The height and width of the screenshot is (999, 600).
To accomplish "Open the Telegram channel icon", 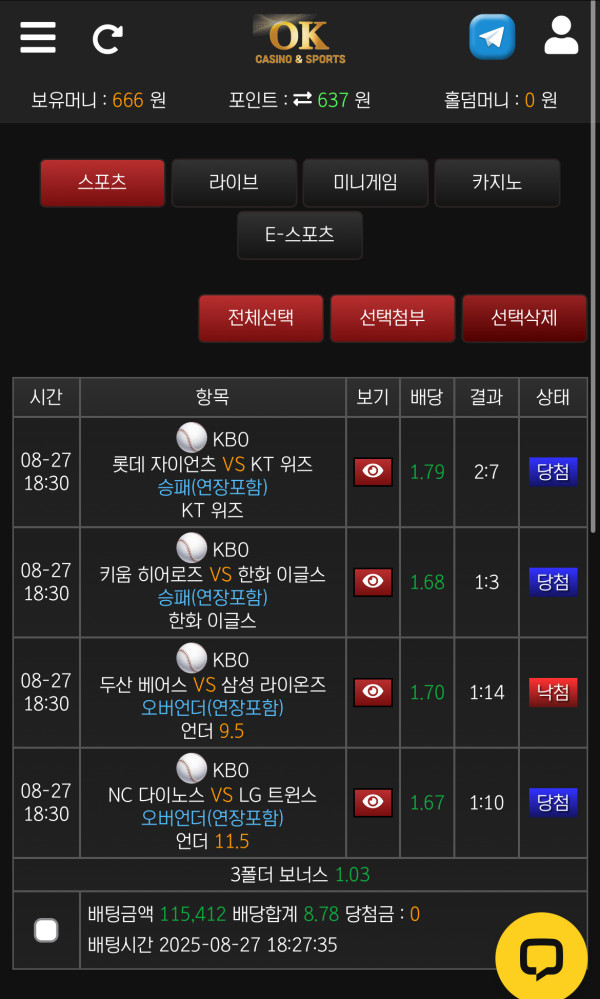I will point(492,37).
